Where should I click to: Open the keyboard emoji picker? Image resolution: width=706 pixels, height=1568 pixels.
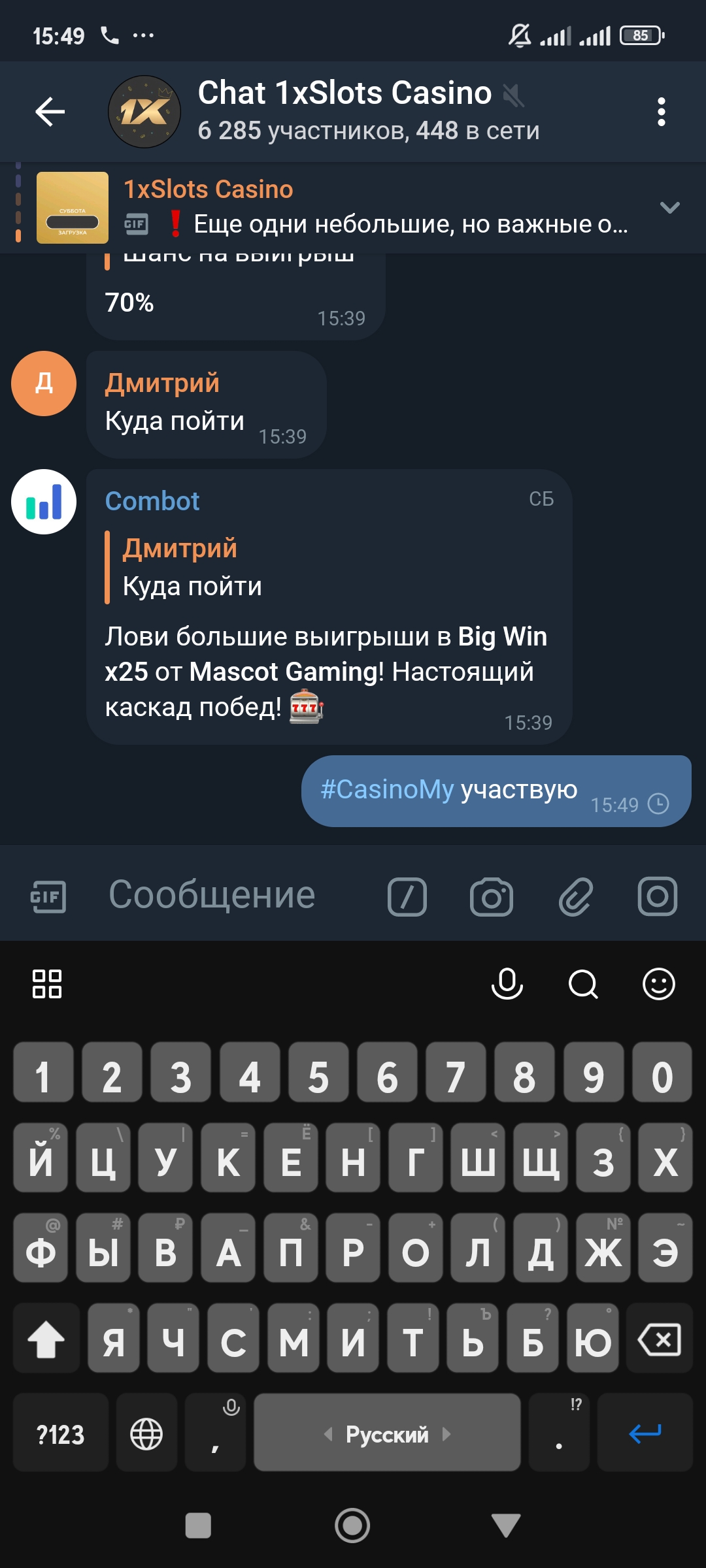point(659,984)
